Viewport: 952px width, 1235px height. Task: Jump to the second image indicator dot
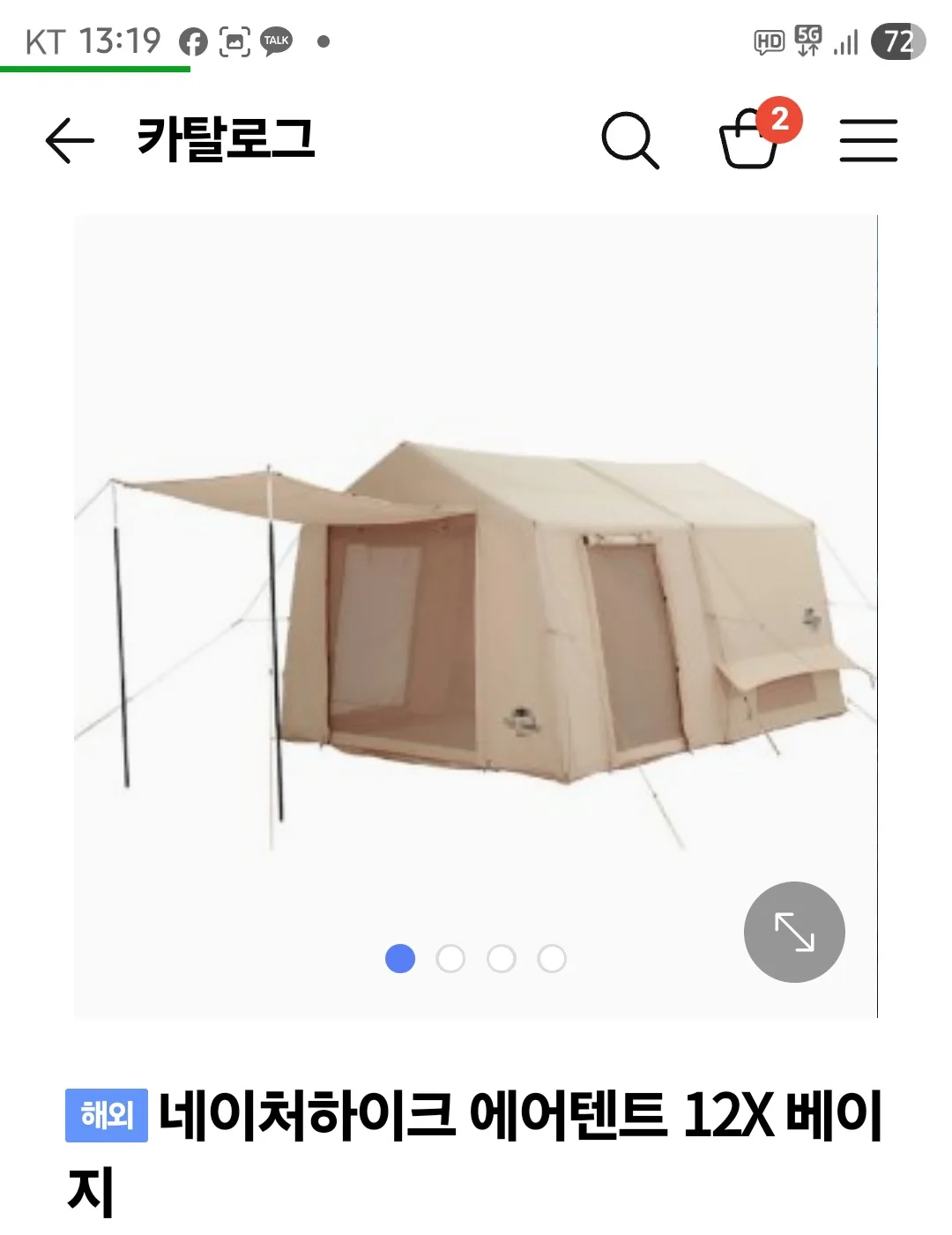[450, 958]
